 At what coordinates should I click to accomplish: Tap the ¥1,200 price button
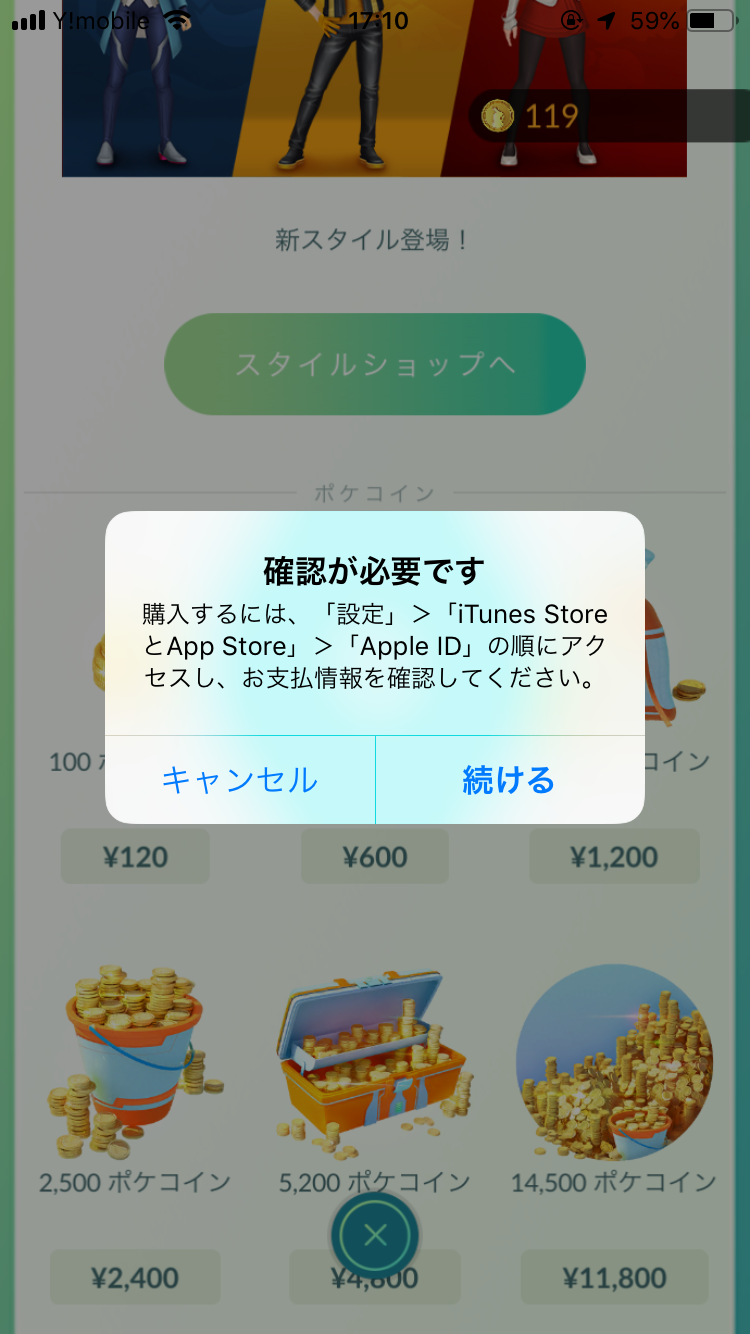(614, 856)
